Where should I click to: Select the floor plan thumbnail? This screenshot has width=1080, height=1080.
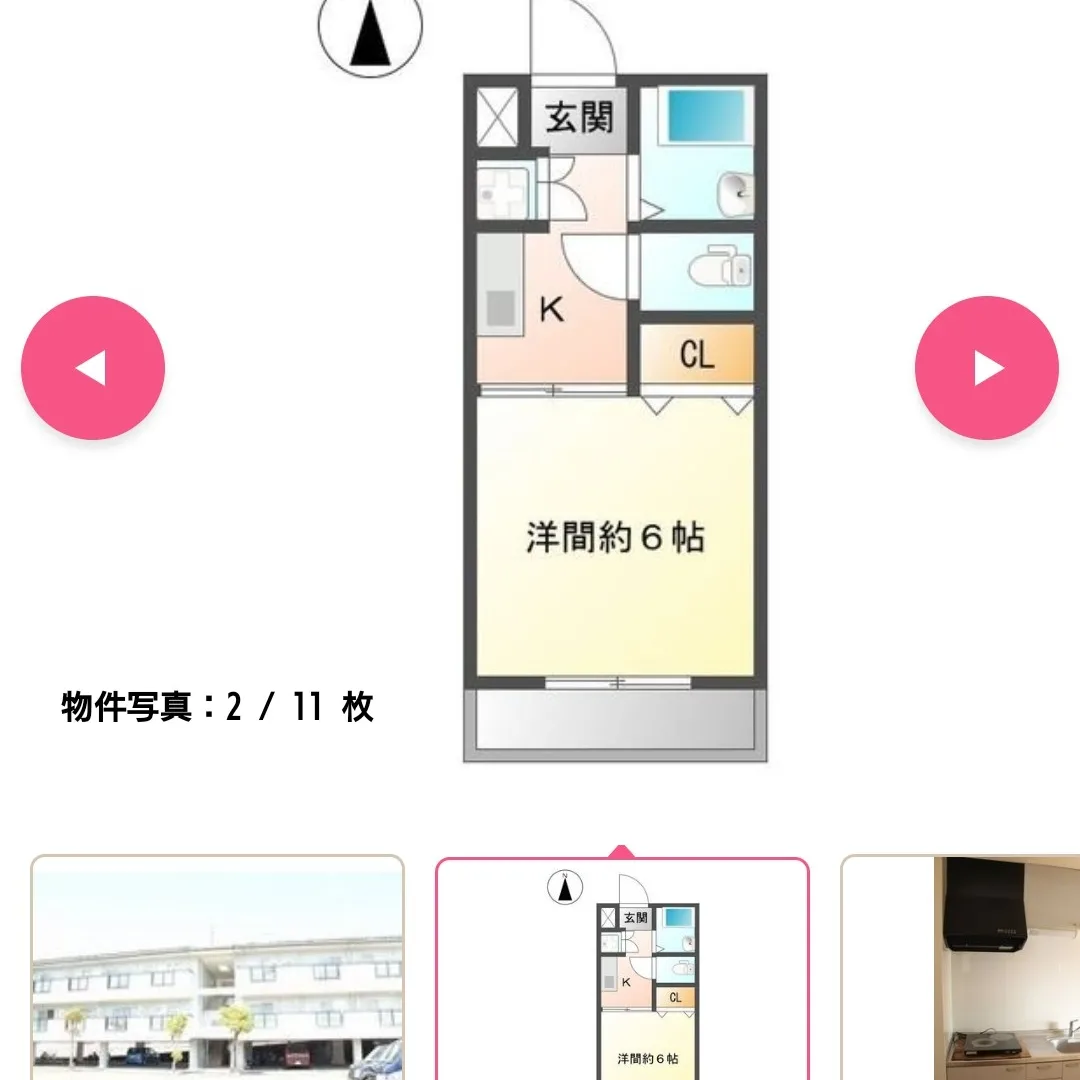click(622, 968)
